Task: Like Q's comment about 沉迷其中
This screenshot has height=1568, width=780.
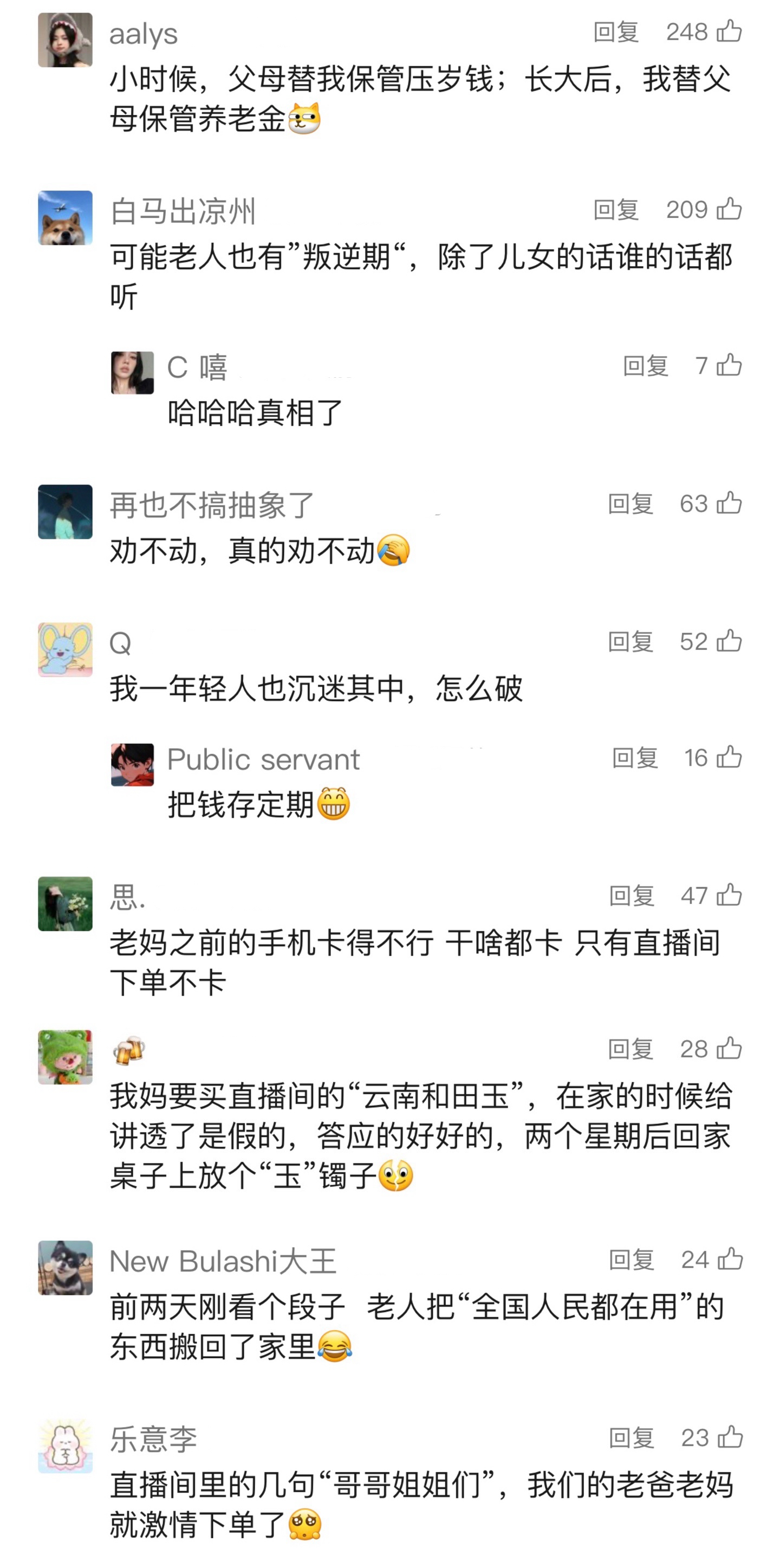Action: pyautogui.click(x=729, y=641)
